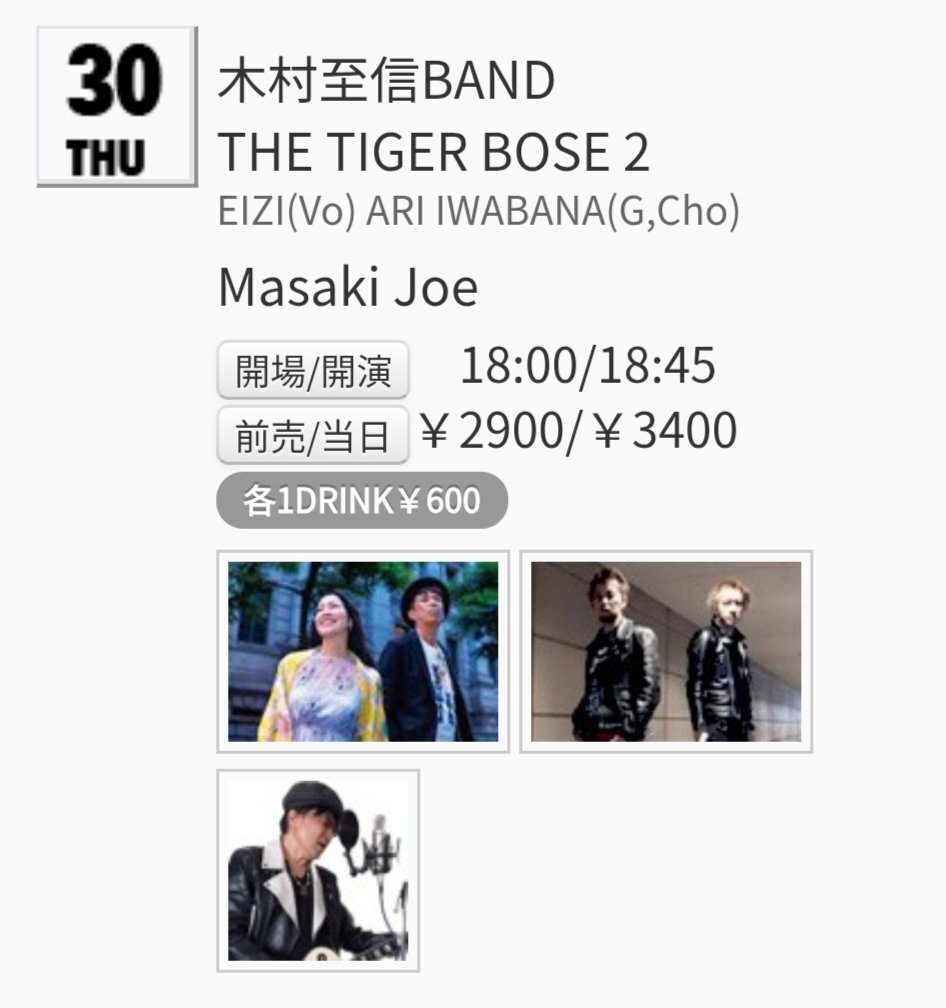
Task: Open the photo of the duo in front of the building
Action: [x=363, y=651]
